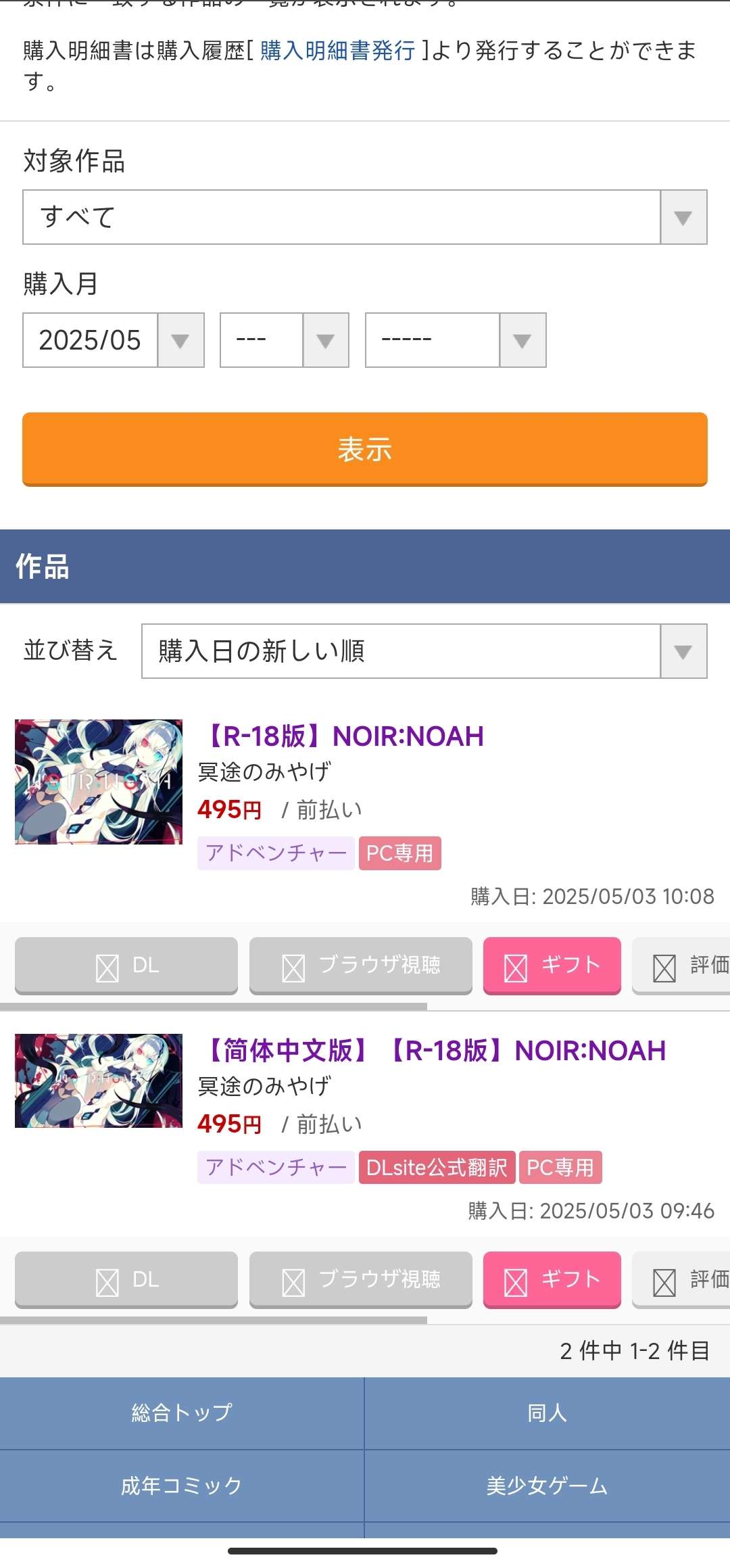Viewport: 730px width, 1568px height.
Task: Open the 2025/05 purchase month dropdown
Action: click(x=113, y=340)
